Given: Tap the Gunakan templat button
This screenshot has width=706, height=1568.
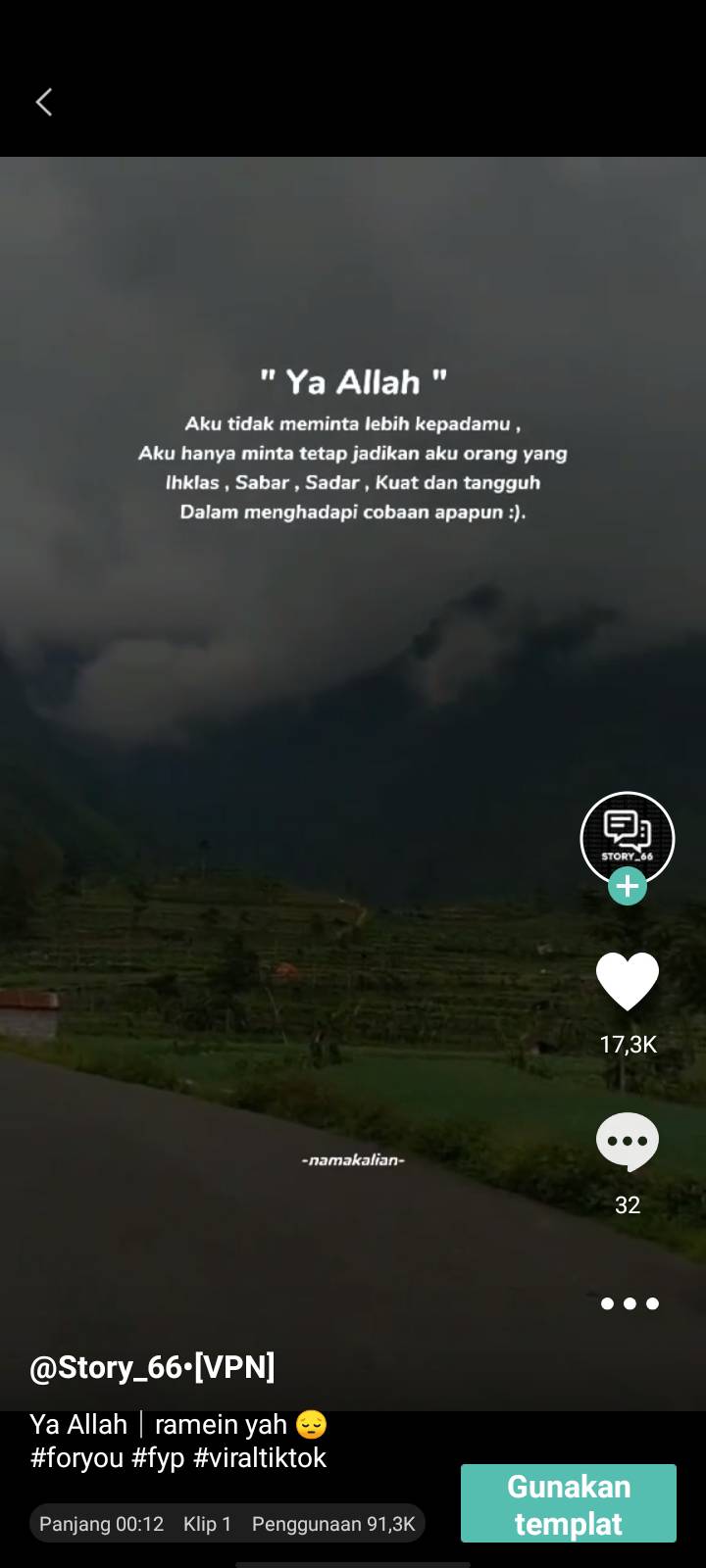Looking at the screenshot, I should pos(569,1503).
